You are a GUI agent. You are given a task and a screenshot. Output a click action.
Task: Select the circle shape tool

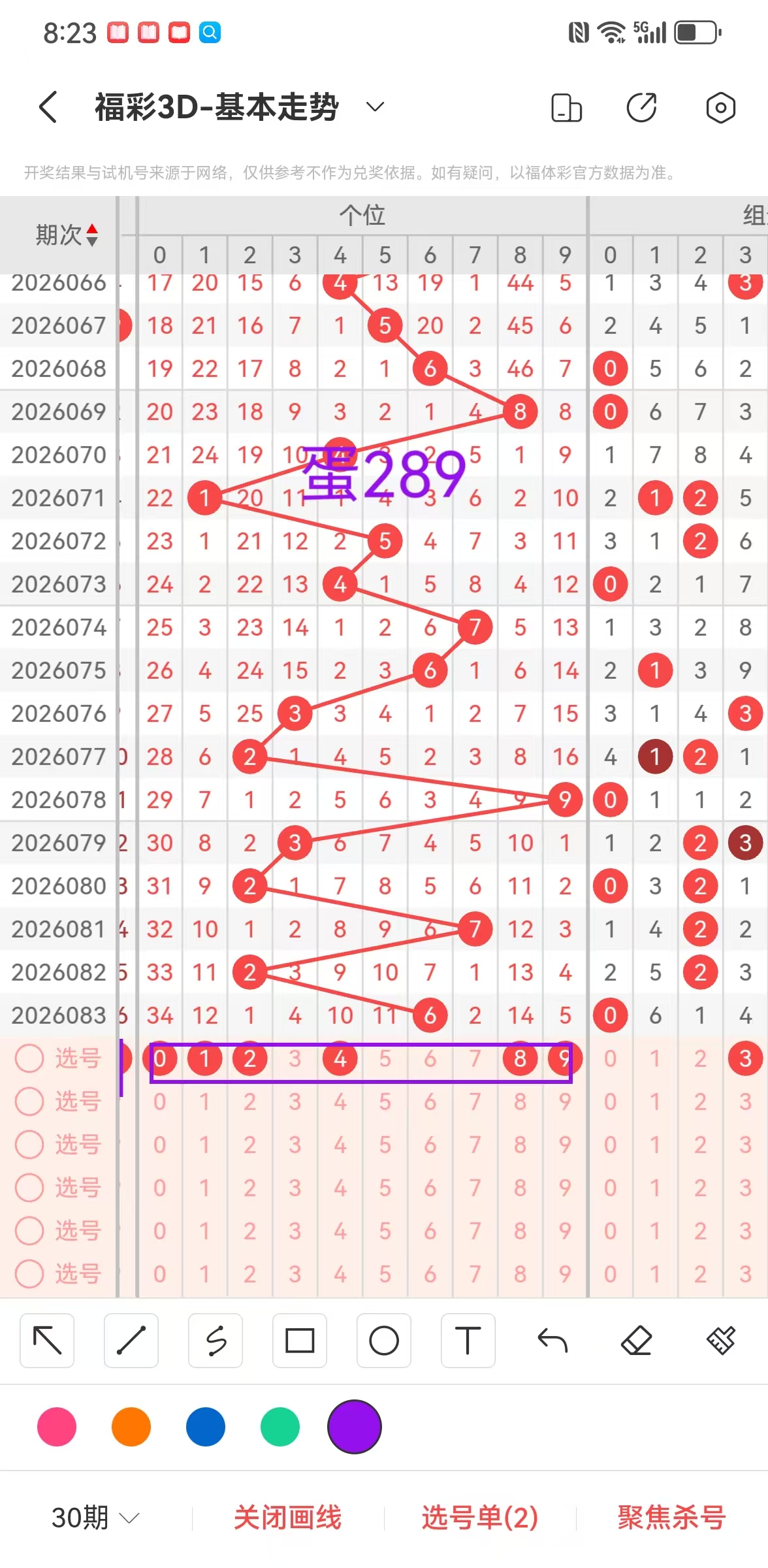384,1341
